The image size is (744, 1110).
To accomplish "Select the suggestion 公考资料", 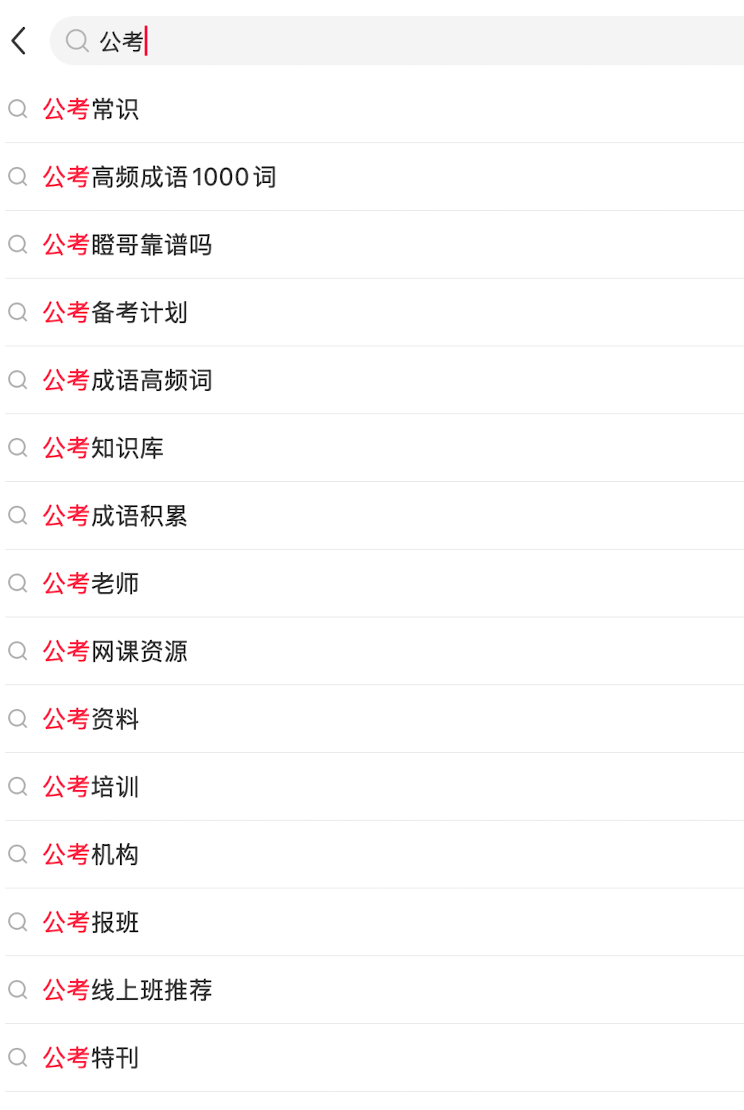I will point(91,719).
